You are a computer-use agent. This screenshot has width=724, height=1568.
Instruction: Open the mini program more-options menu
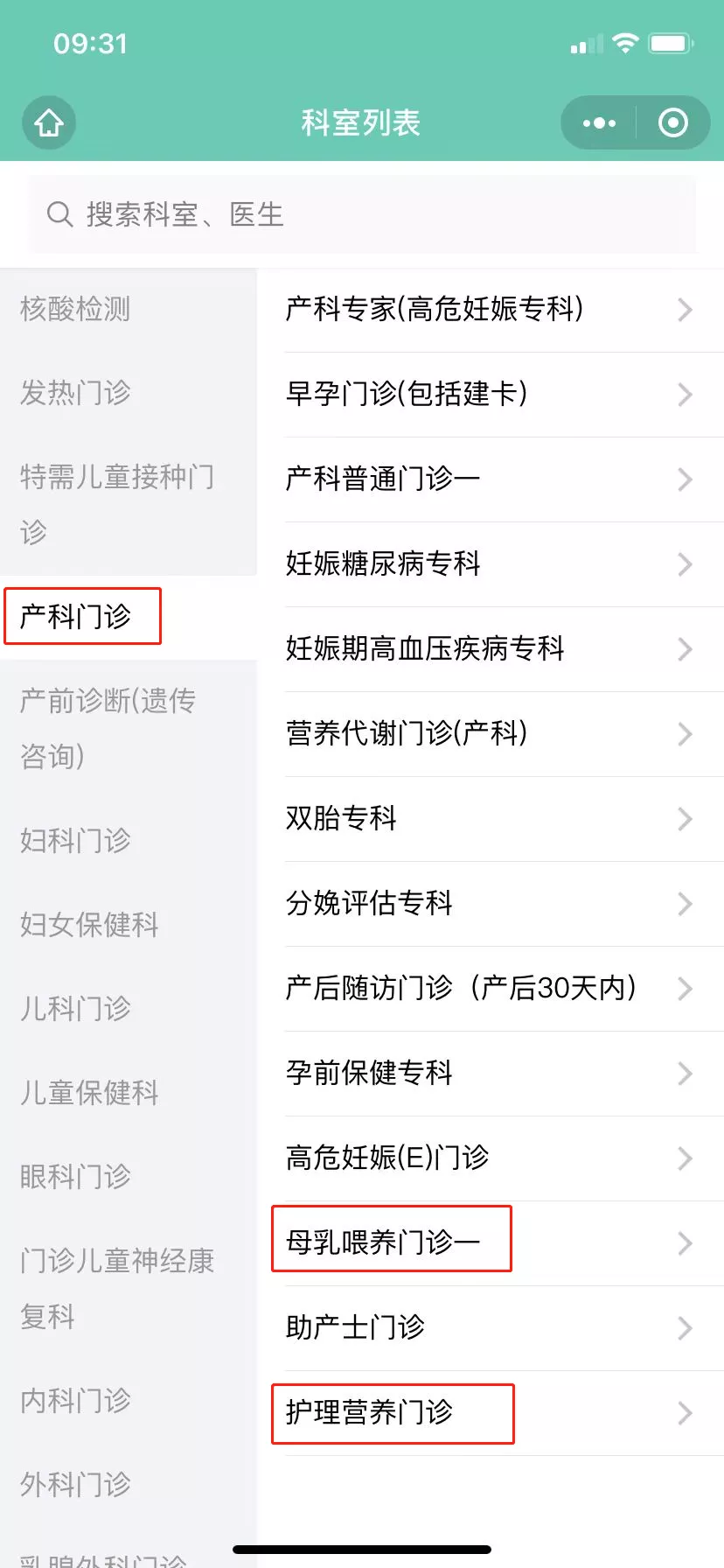click(x=599, y=123)
